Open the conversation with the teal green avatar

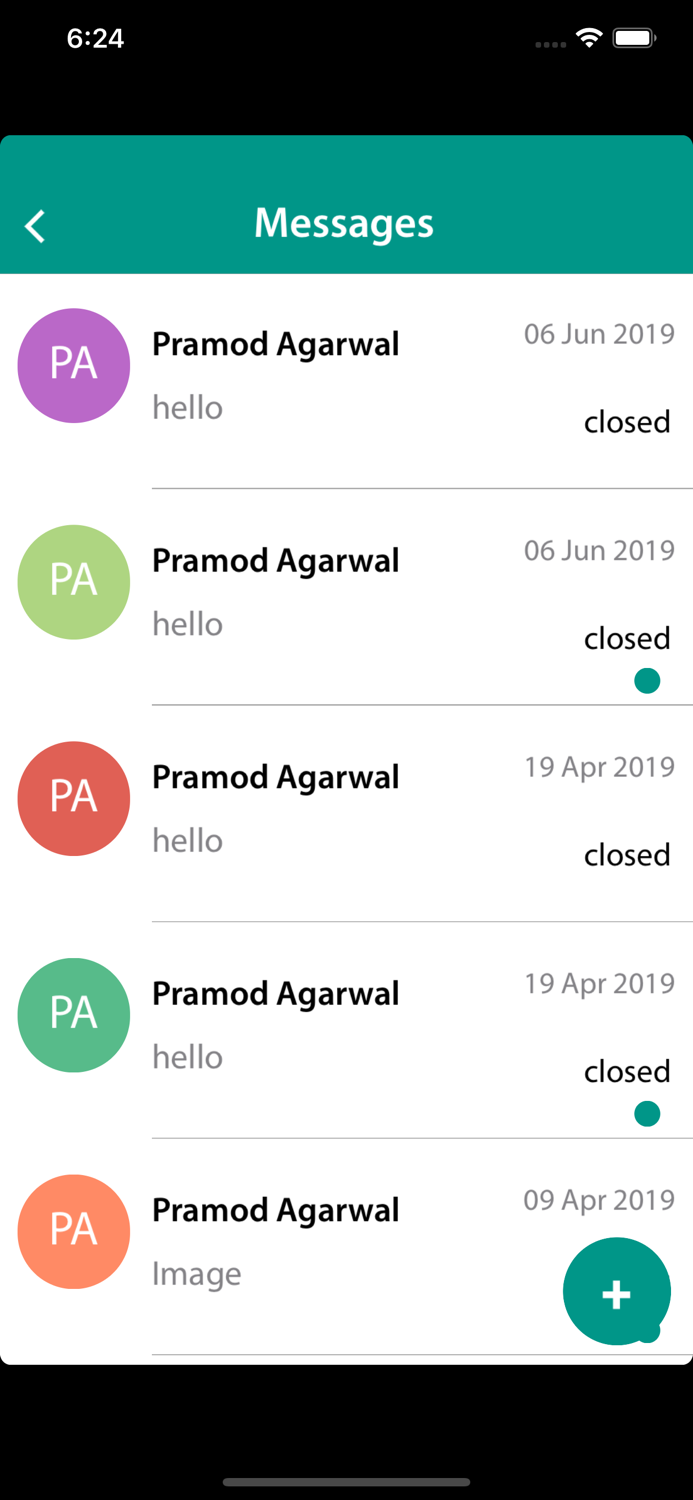[x=346, y=1030]
